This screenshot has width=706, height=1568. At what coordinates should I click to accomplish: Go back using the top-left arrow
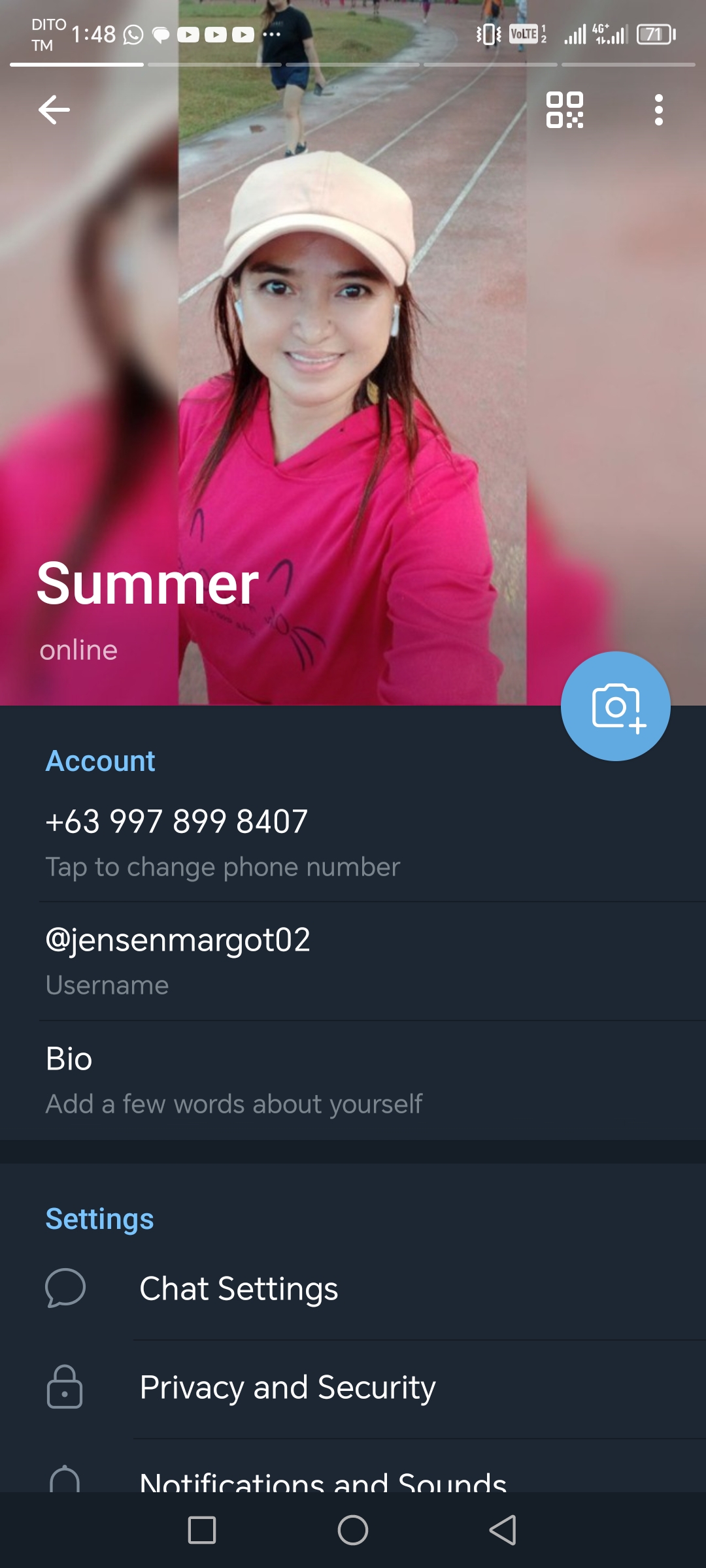tap(54, 110)
